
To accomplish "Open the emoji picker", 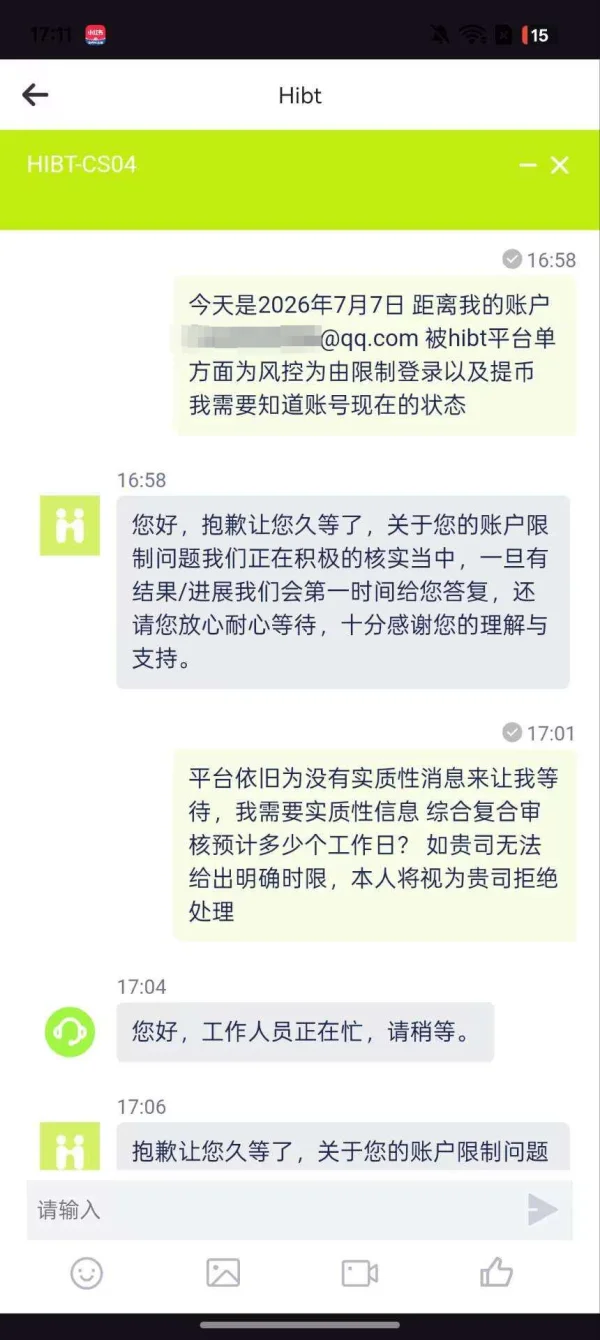I will pyautogui.click(x=87, y=1273).
